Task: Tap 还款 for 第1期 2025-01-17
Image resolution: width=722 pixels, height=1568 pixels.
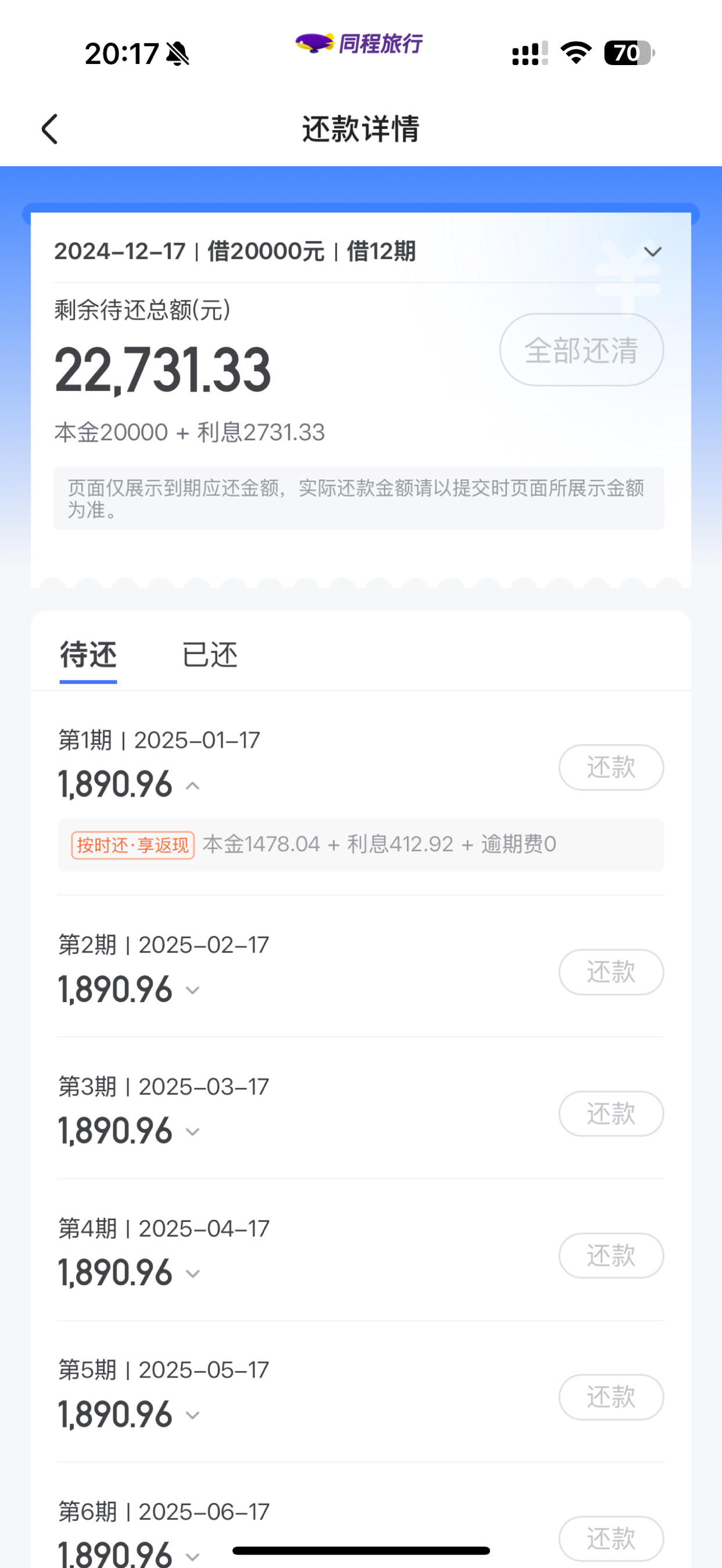Action: [x=611, y=767]
